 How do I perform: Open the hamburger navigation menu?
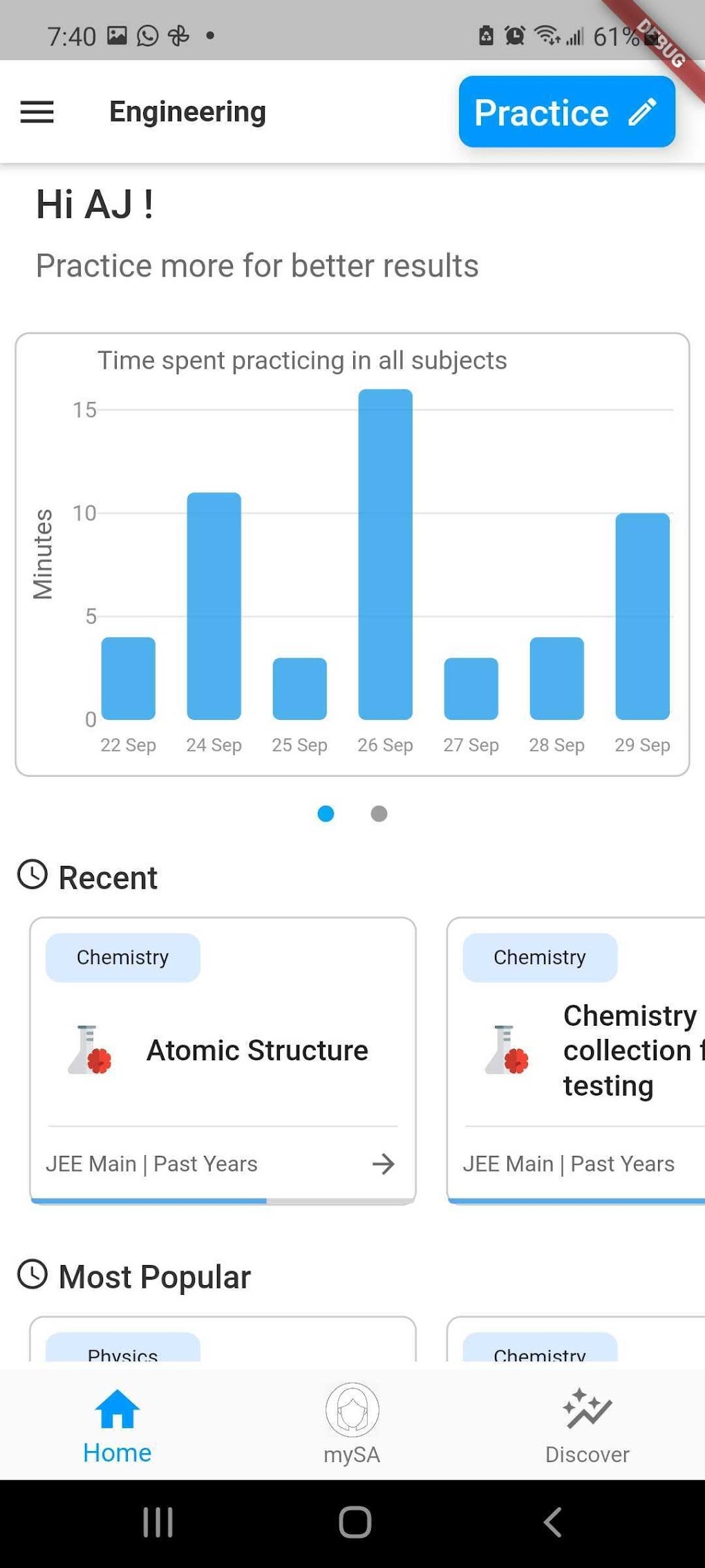point(37,112)
